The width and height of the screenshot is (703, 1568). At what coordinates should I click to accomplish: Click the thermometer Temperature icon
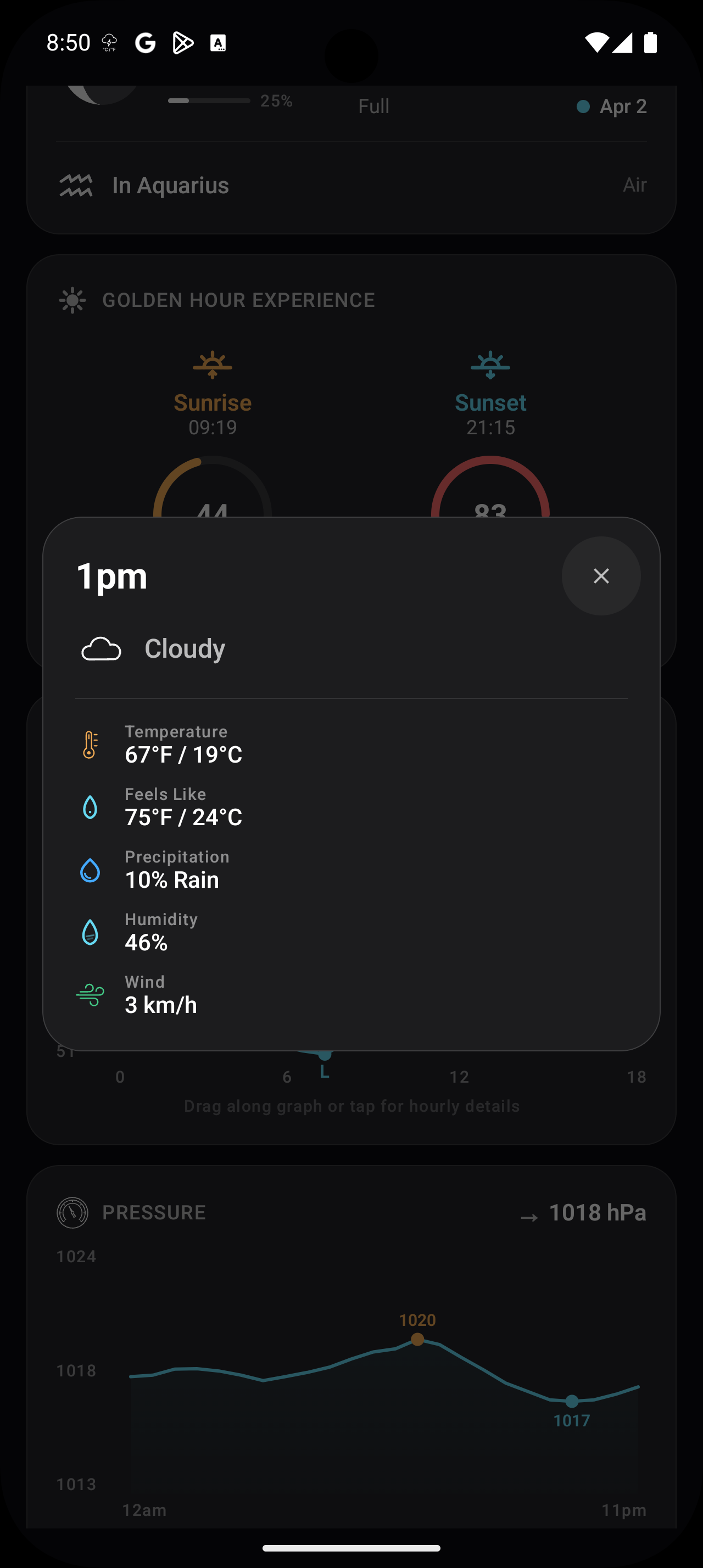(90, 744)
